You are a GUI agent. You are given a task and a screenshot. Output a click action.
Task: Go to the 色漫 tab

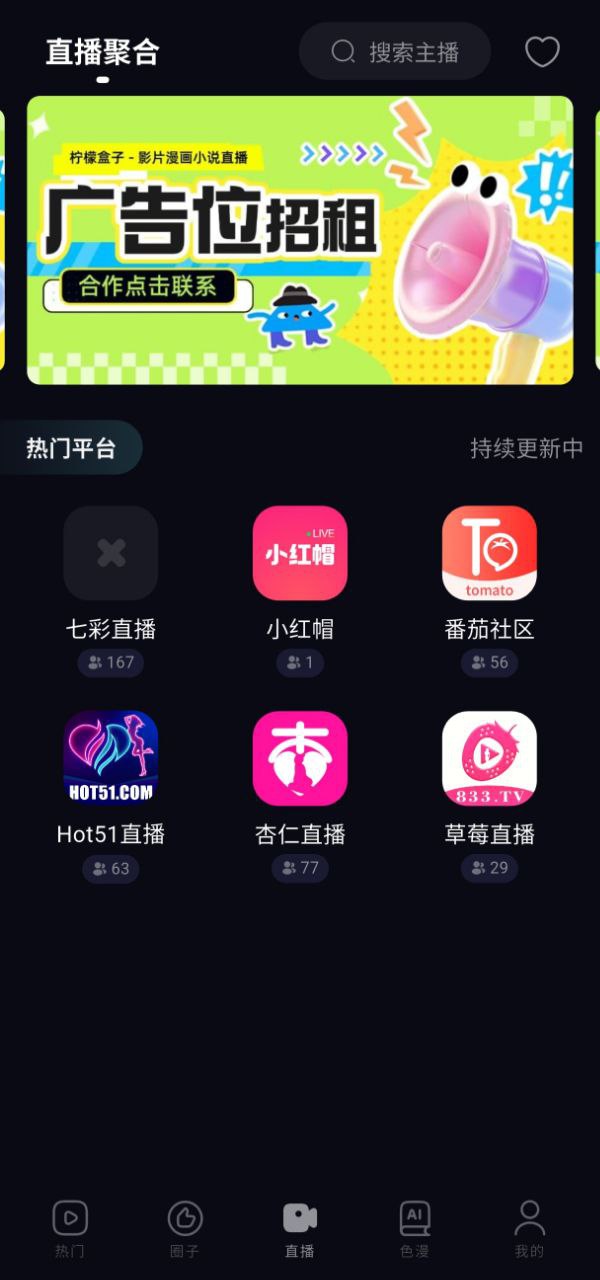[x=414, y=1228]
